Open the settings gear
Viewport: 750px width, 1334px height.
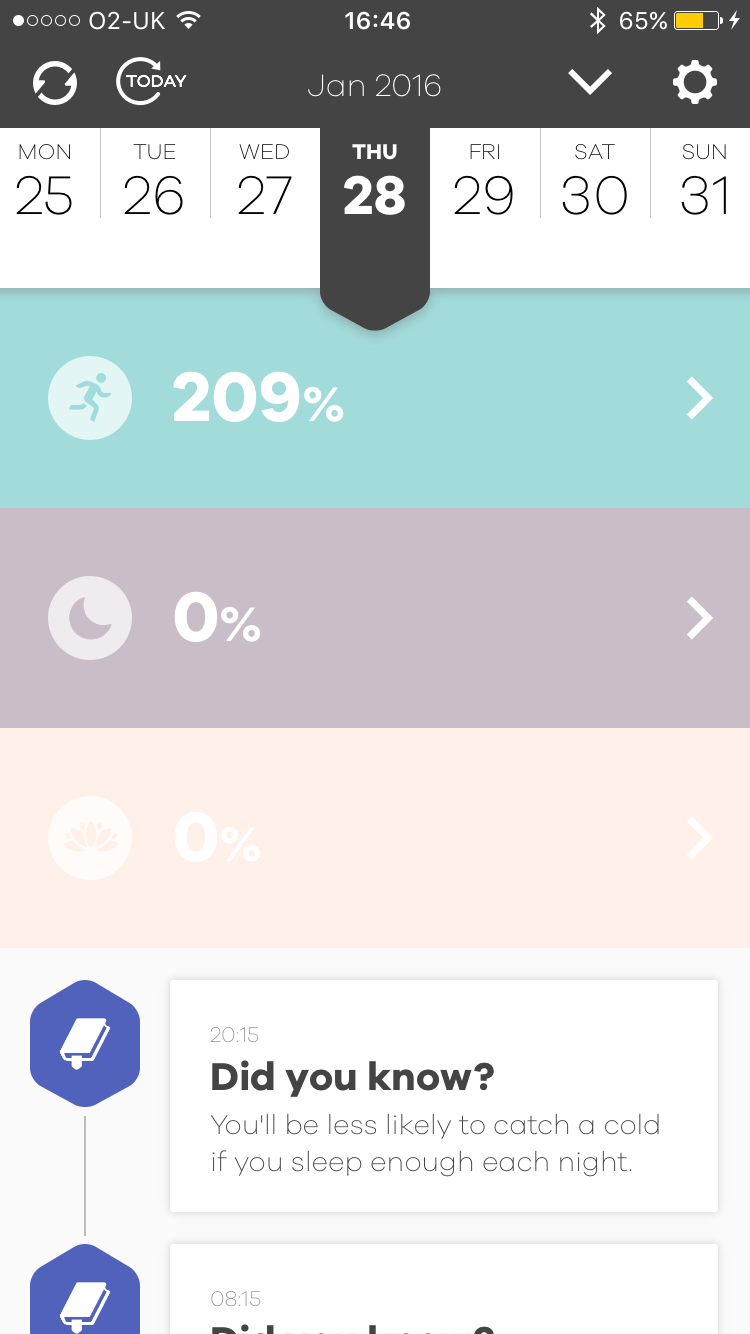click(x=695, y=83)
